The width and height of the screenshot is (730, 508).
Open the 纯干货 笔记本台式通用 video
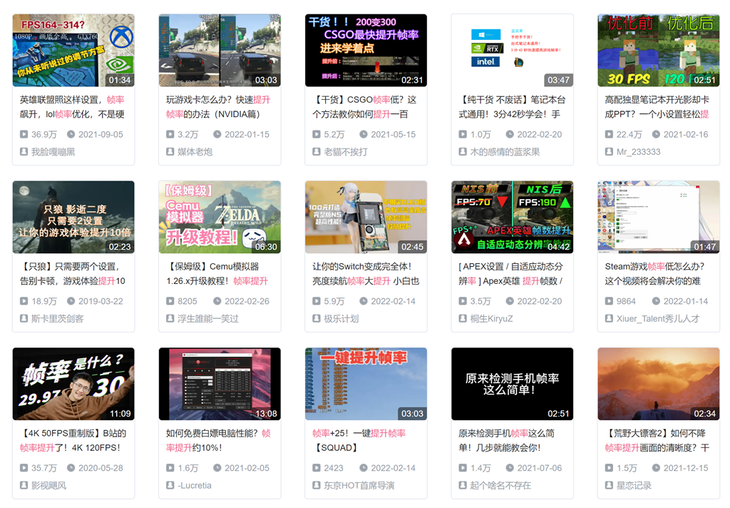[x=512, y=50]
